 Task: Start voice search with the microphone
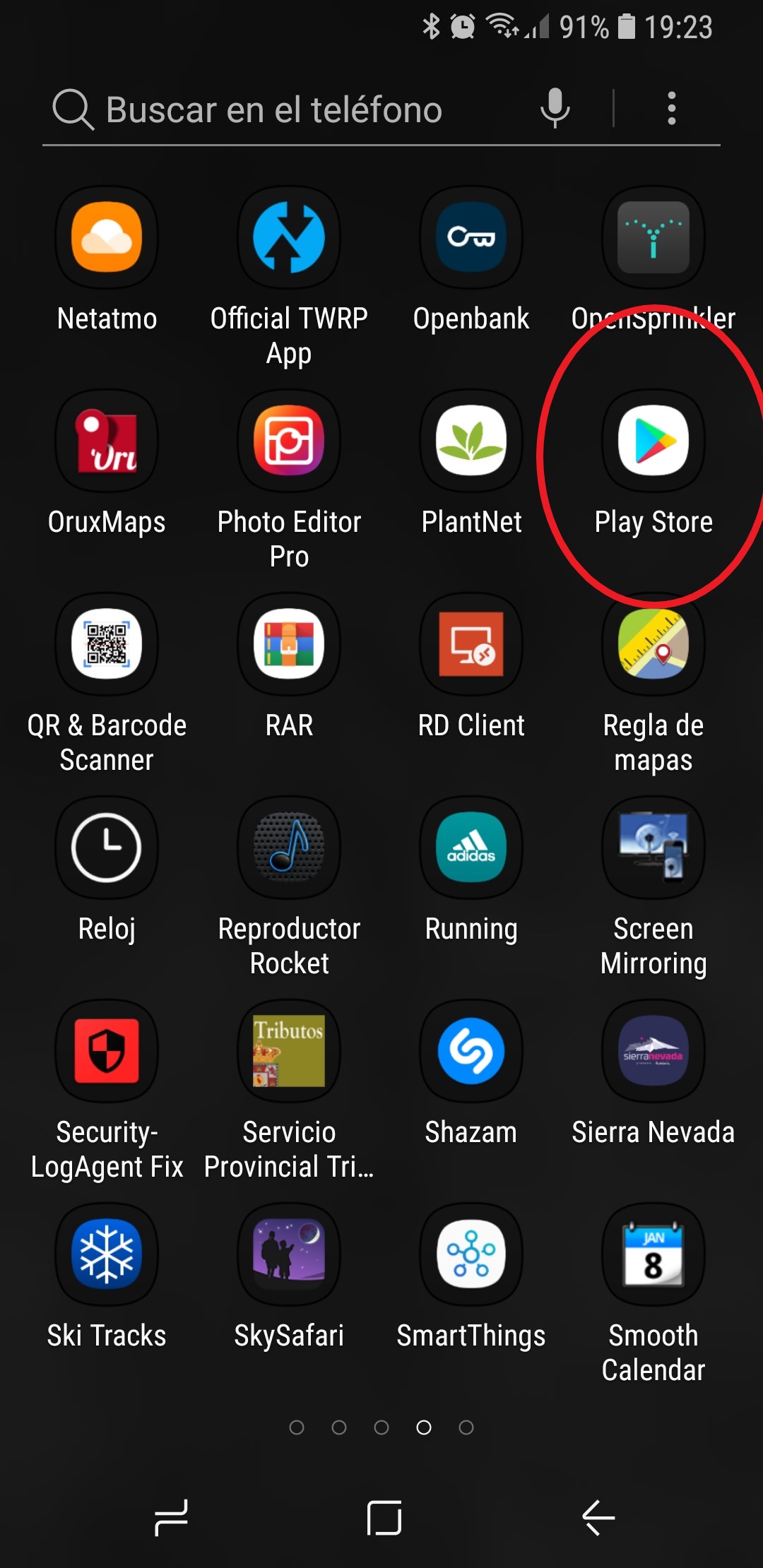(x=555, y=108)
